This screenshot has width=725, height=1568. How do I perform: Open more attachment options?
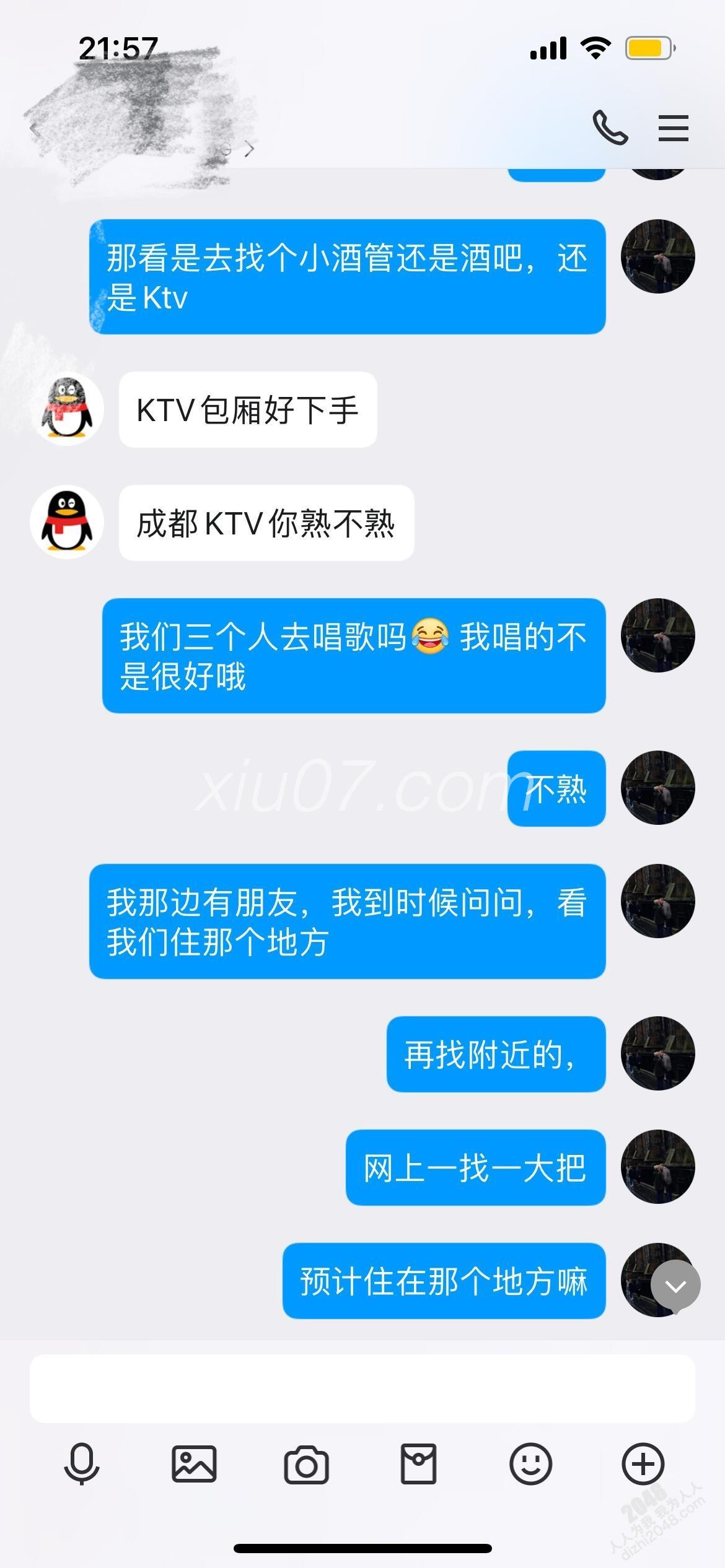coord(643,1464)
